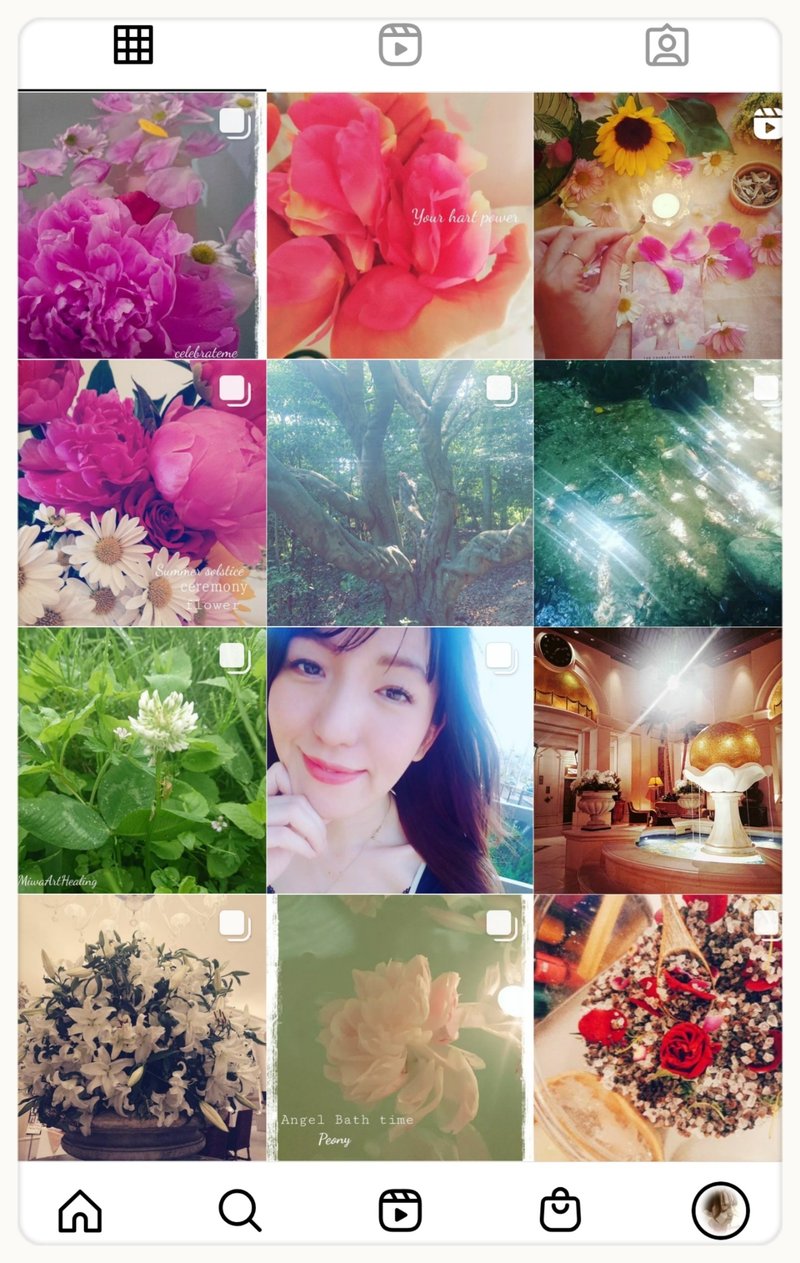
Task: Open the Search and explore tab
Action: [240, 1211]
